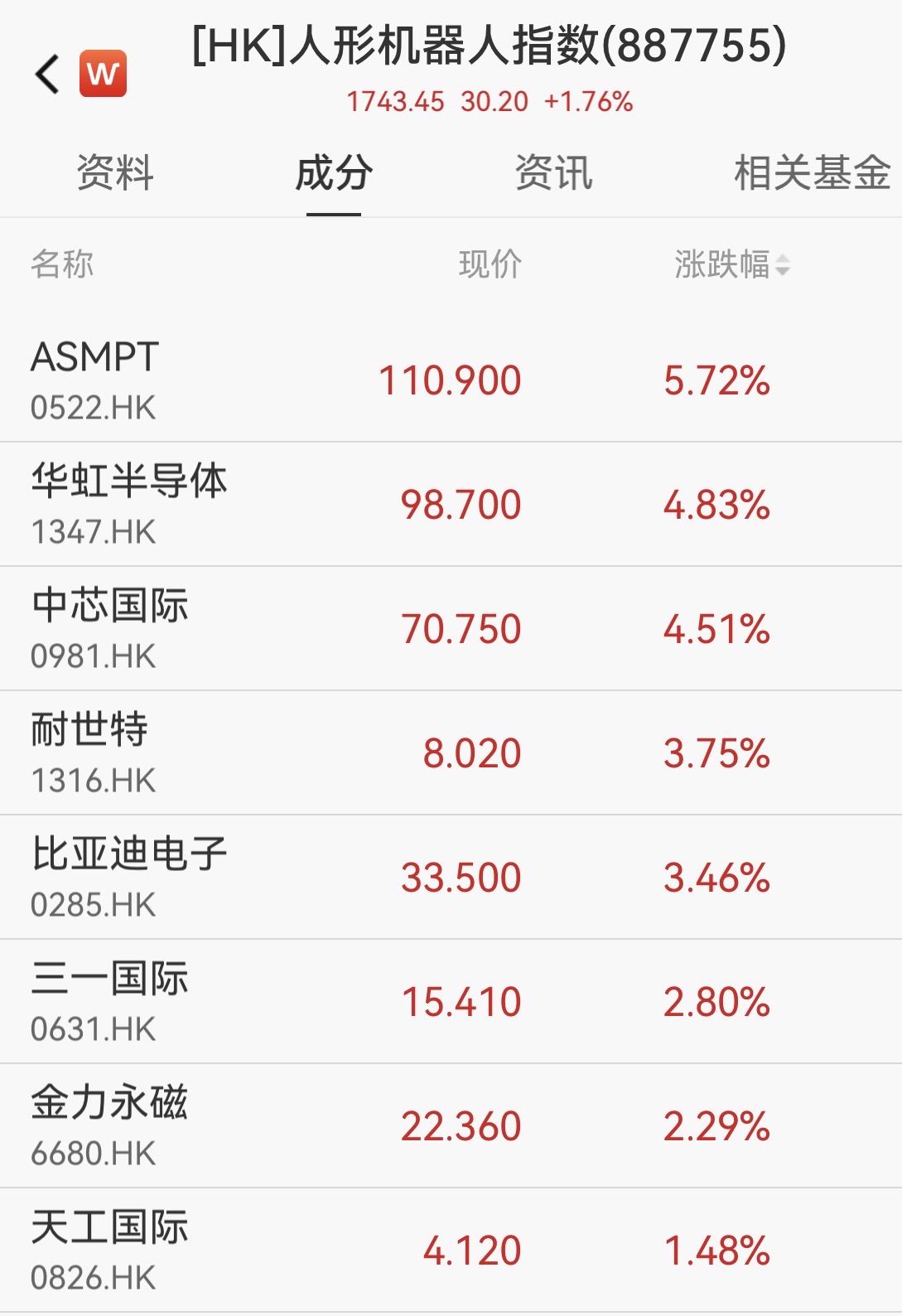This screenshot has height=1316, width=902.
Task: Select the 成分 tab
Action: 334,172
